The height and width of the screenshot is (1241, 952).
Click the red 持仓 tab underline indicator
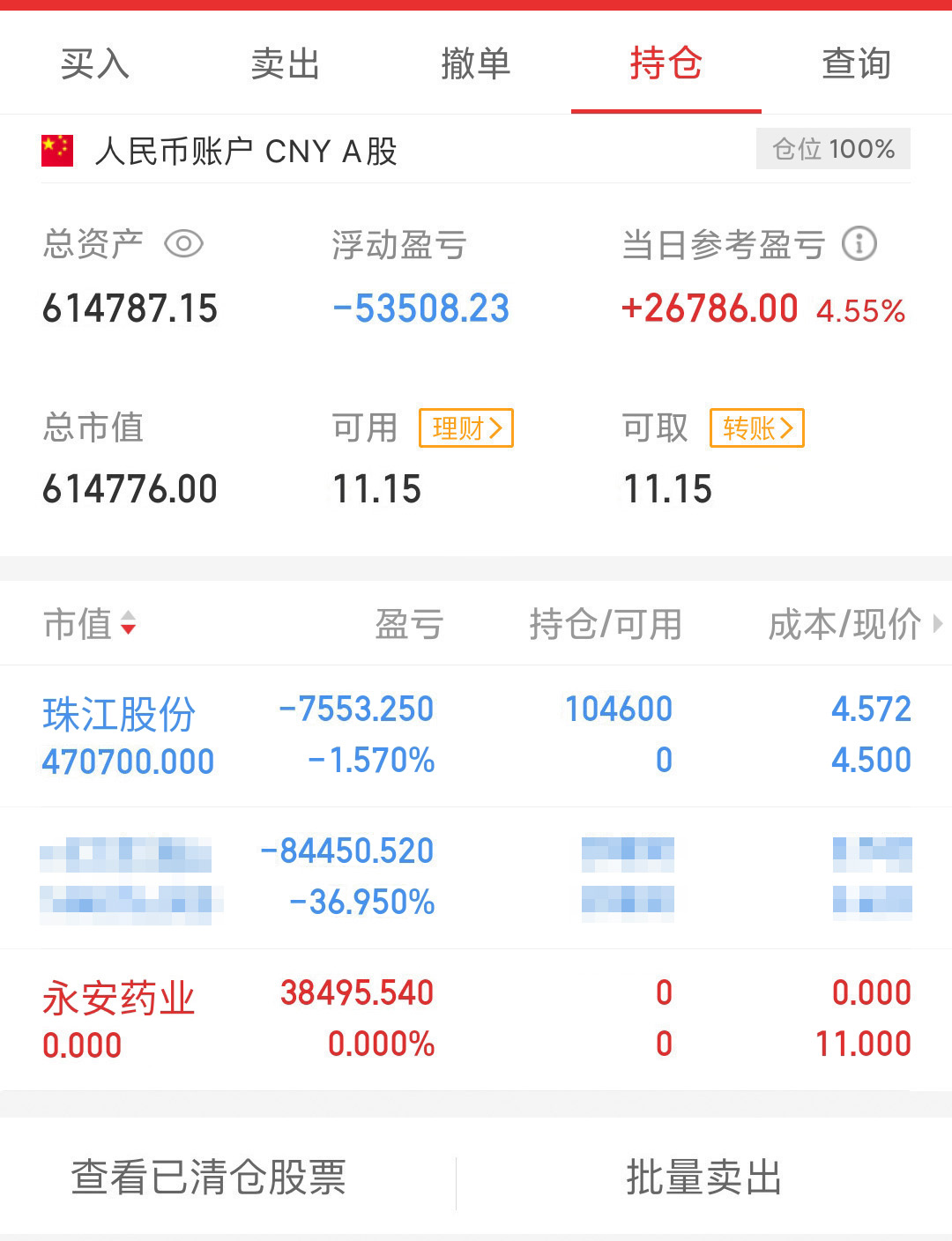pos(666,109)
